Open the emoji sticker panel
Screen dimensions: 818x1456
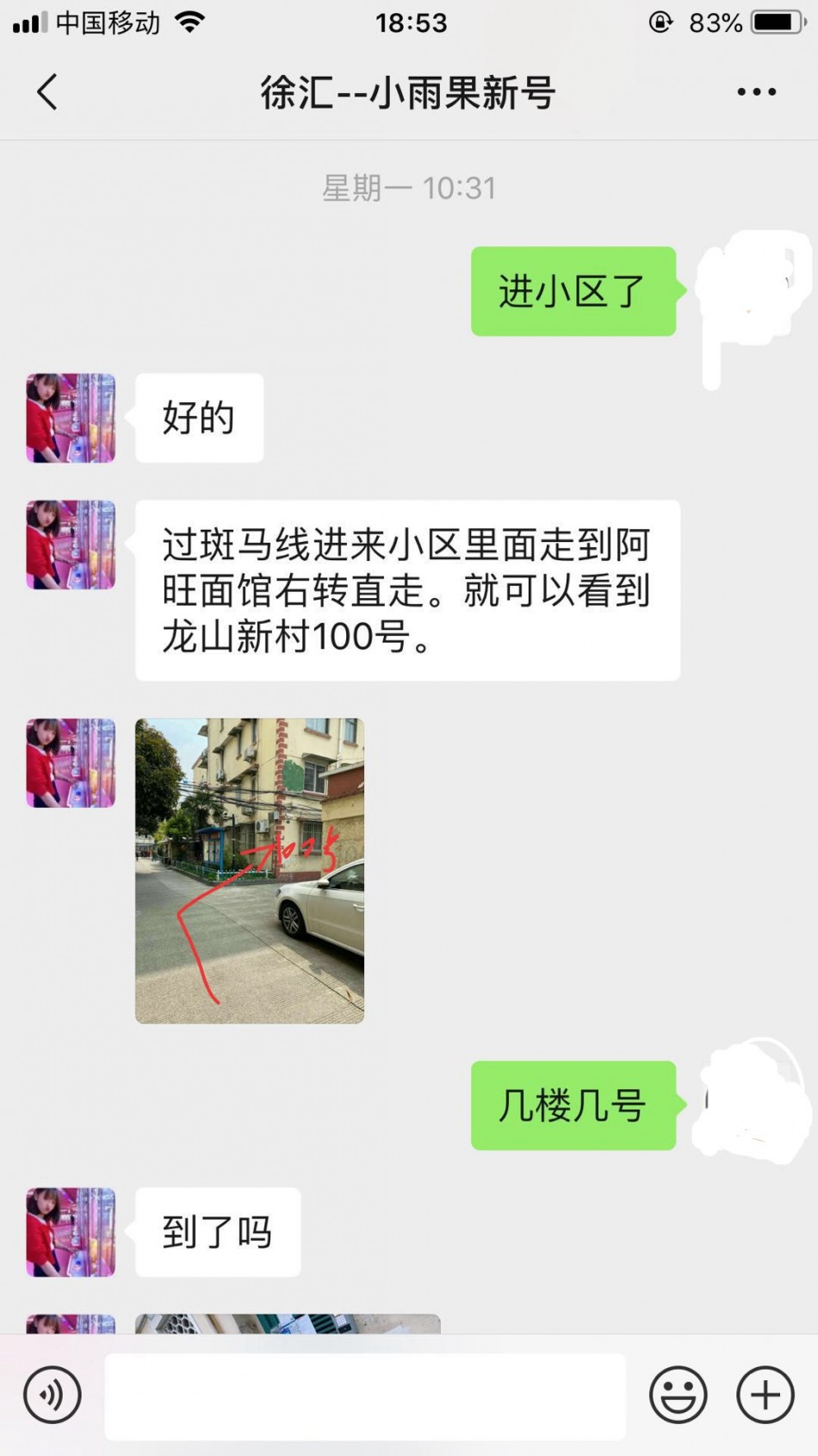(678, 1395)
